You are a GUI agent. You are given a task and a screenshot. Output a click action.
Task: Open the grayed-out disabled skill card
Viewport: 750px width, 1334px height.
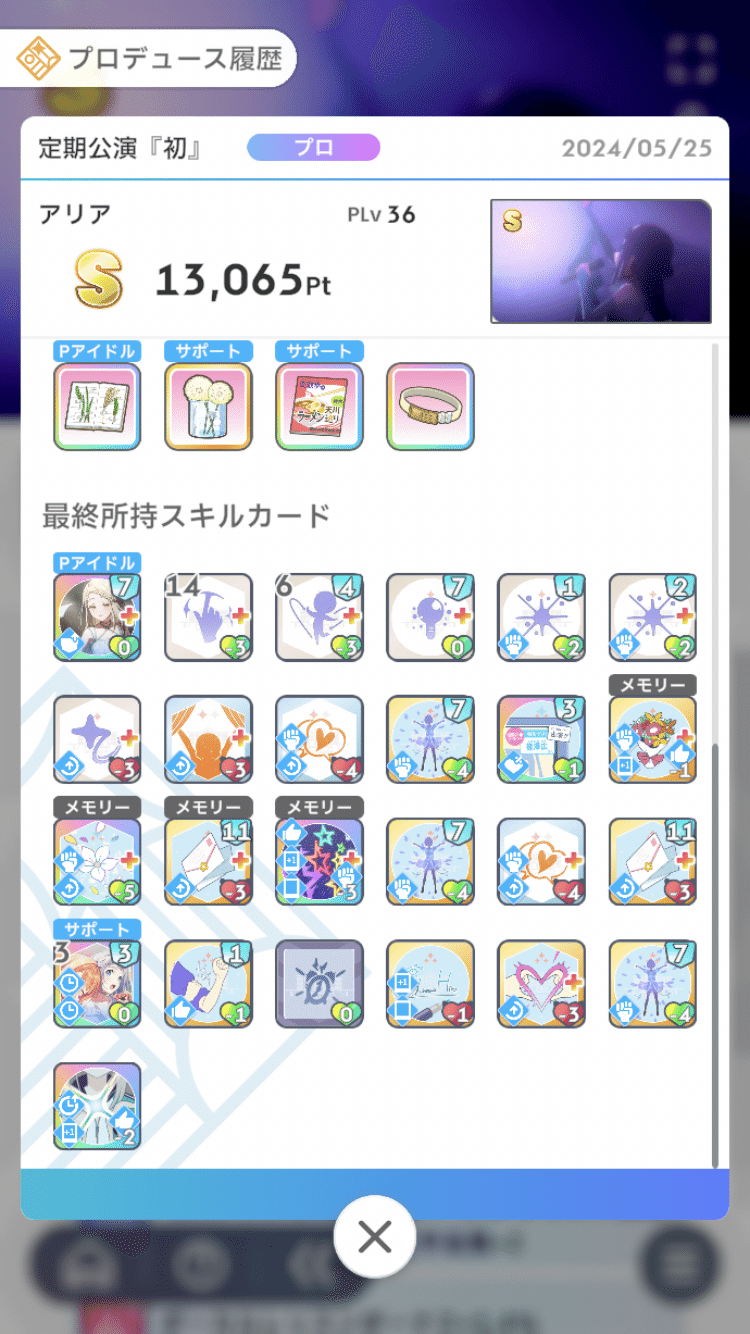(x=319, y=984)
